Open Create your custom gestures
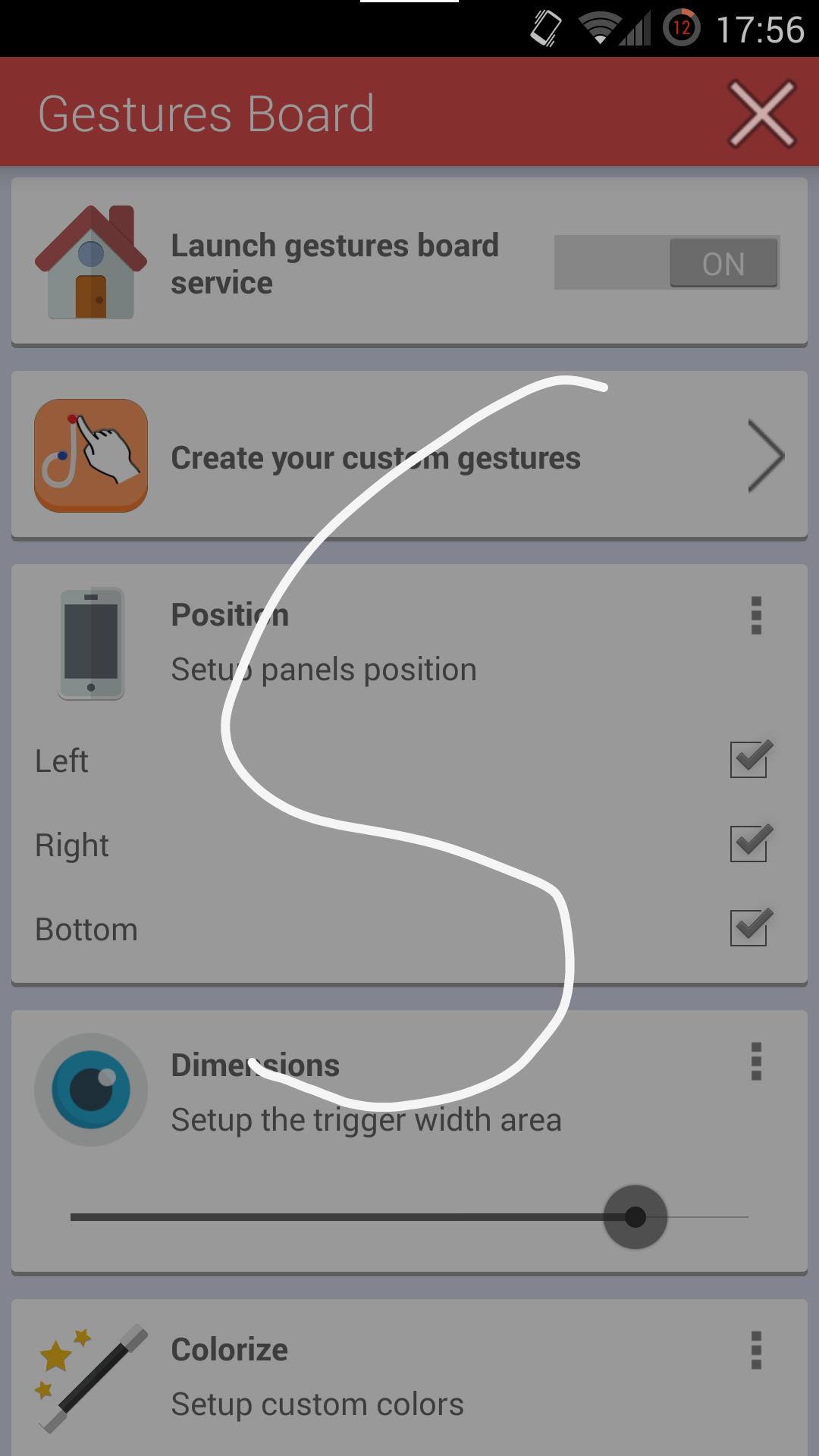819x1456 pixels. pyautogui.click(x=375, y=457)
